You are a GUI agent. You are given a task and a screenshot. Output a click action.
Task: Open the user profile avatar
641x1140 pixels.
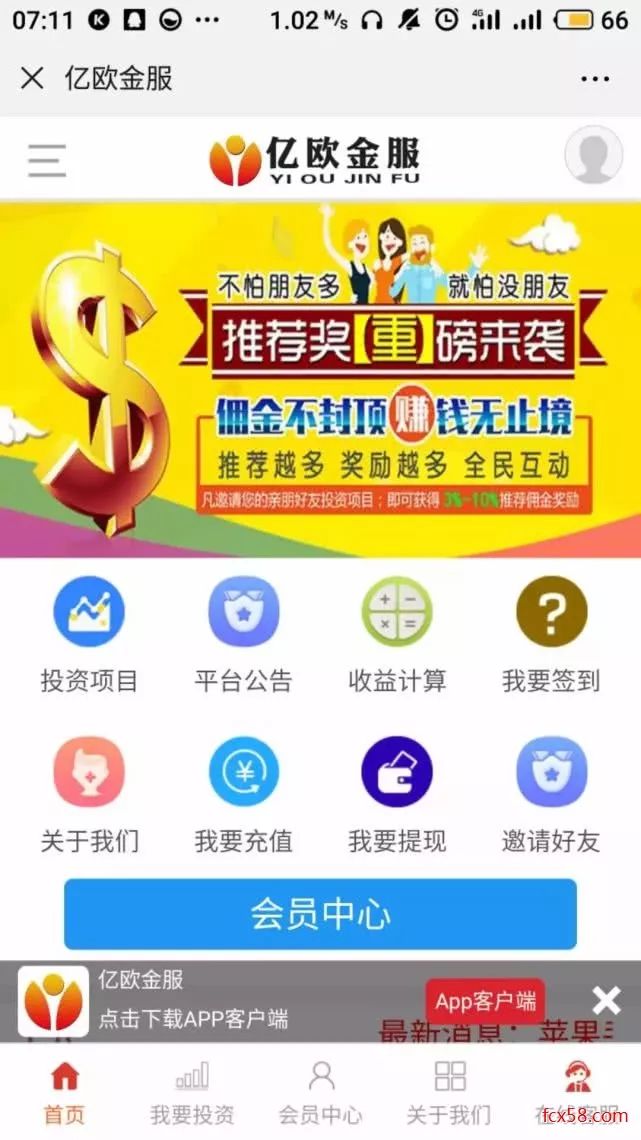pyautogui.click(x=593, y=155)
